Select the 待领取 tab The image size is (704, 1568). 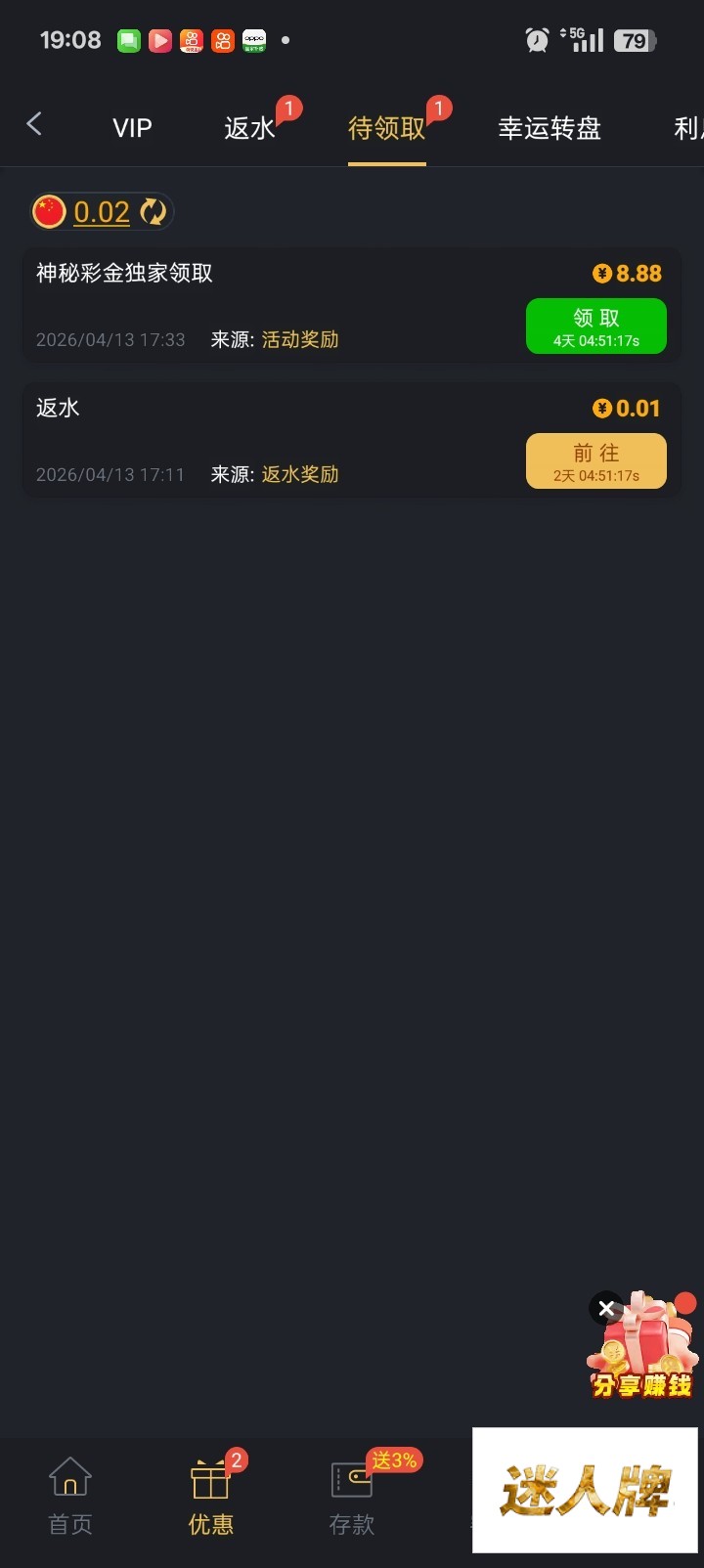(x=386, y=128)
